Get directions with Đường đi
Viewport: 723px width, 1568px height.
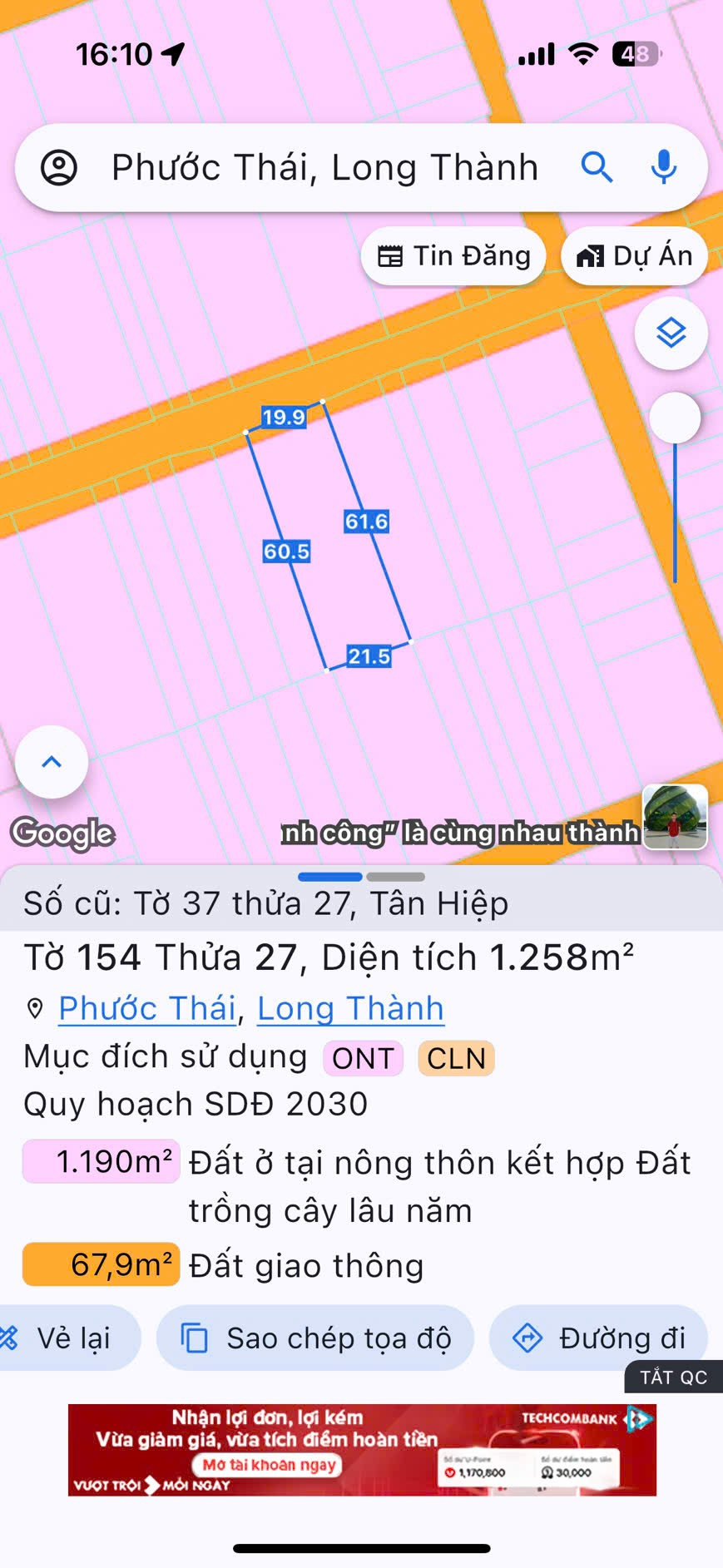coord(599,1338)
